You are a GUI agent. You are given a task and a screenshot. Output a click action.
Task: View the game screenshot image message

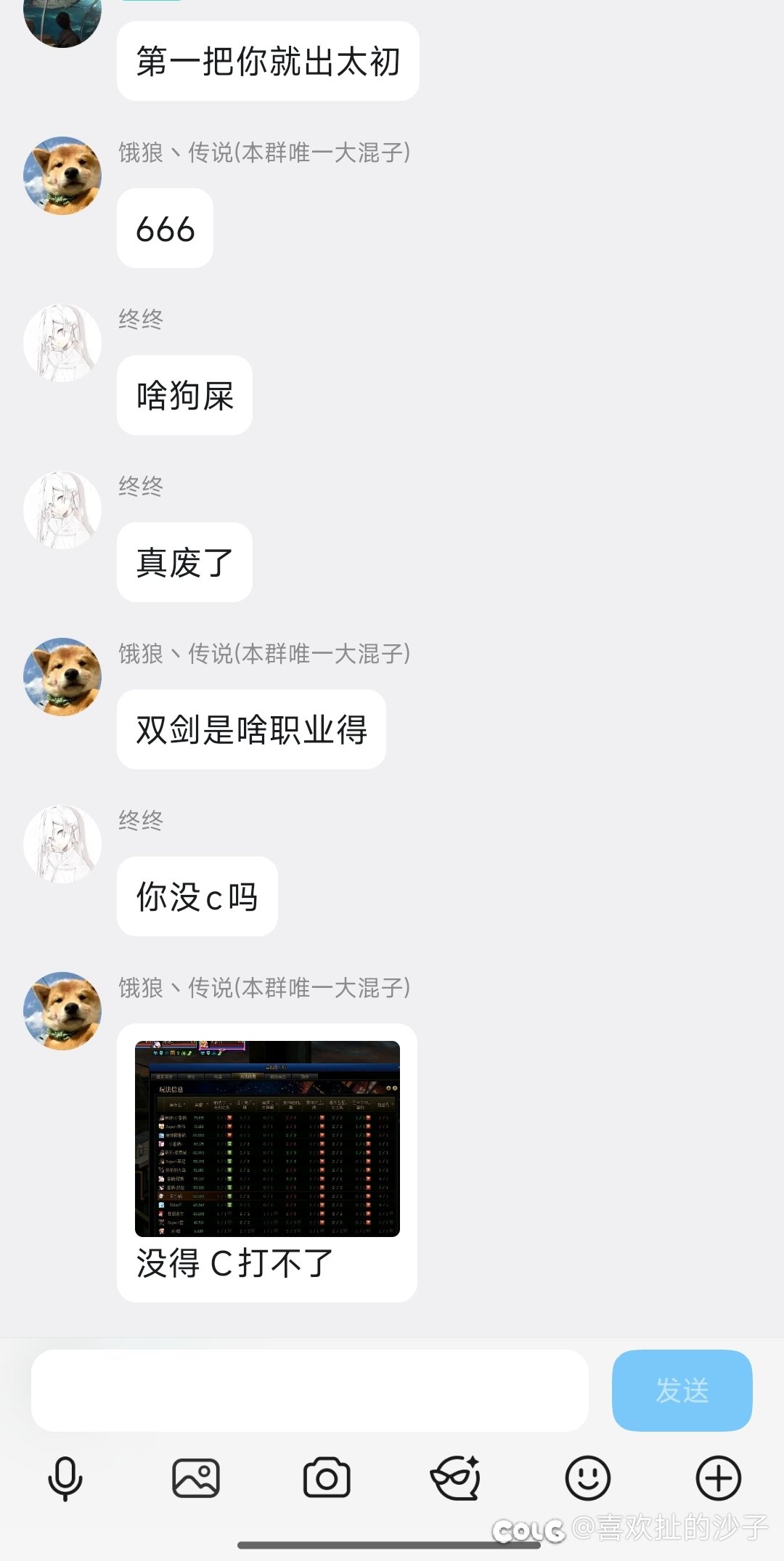[x=267, y=1138]
